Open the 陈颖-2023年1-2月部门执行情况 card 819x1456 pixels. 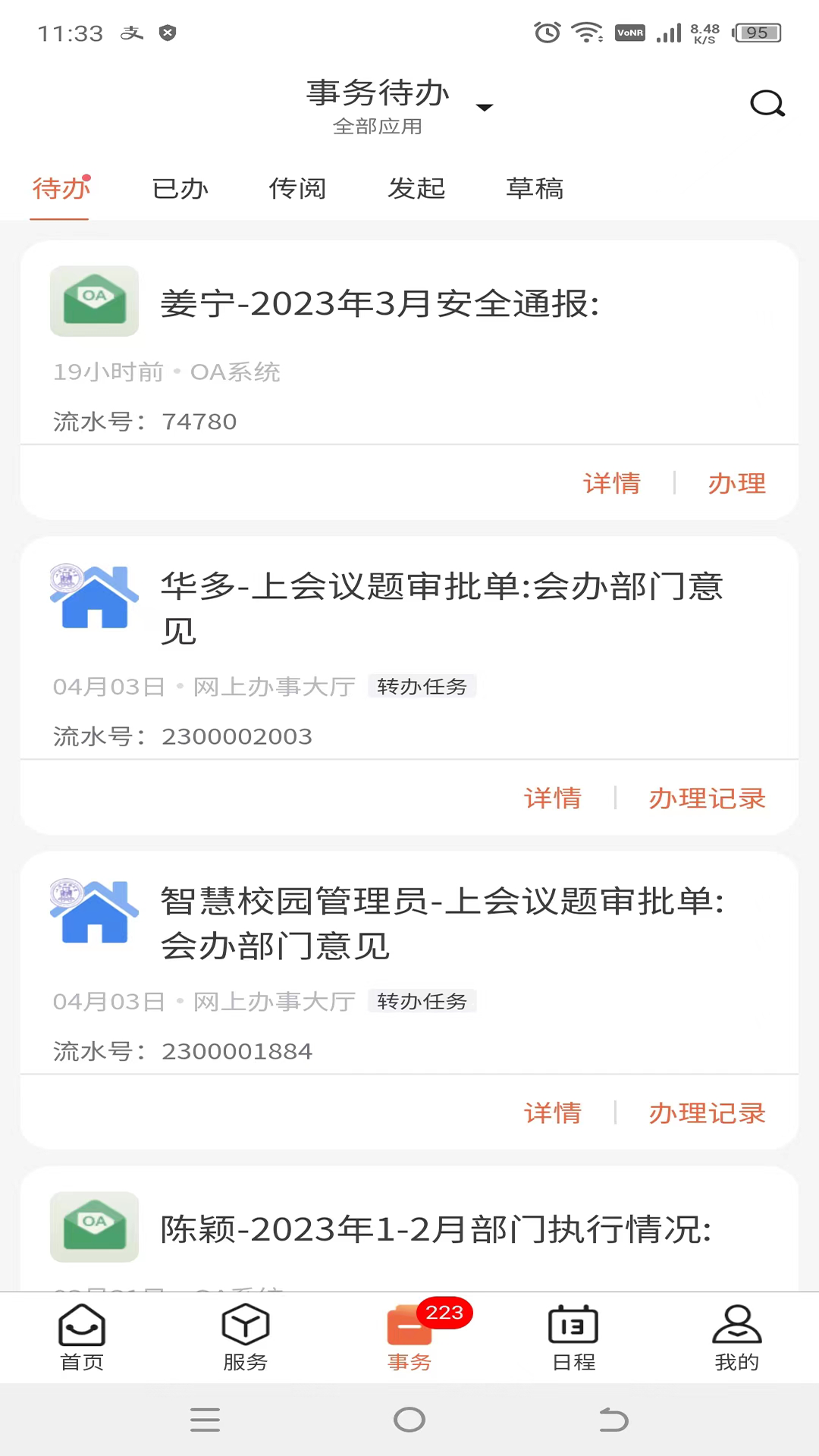click(435, 1229)
